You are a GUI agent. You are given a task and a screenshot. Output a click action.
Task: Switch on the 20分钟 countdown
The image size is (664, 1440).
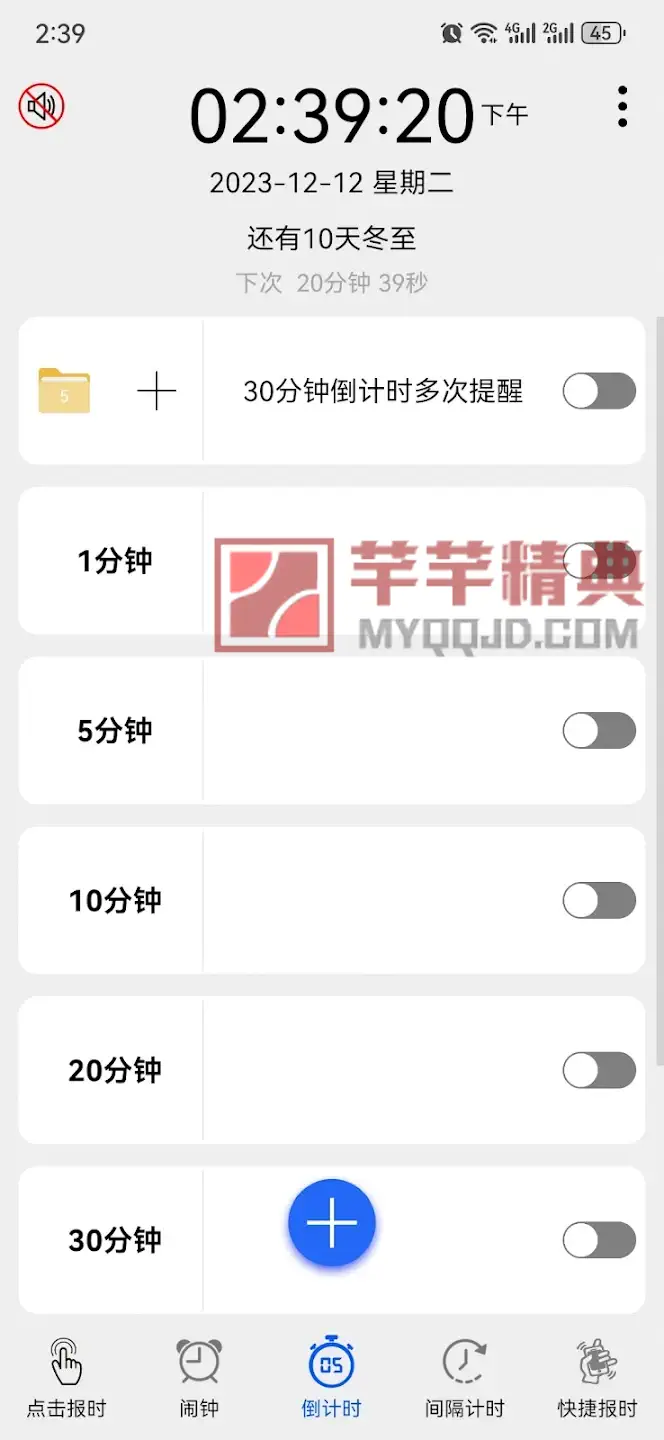pos(599,1071)
